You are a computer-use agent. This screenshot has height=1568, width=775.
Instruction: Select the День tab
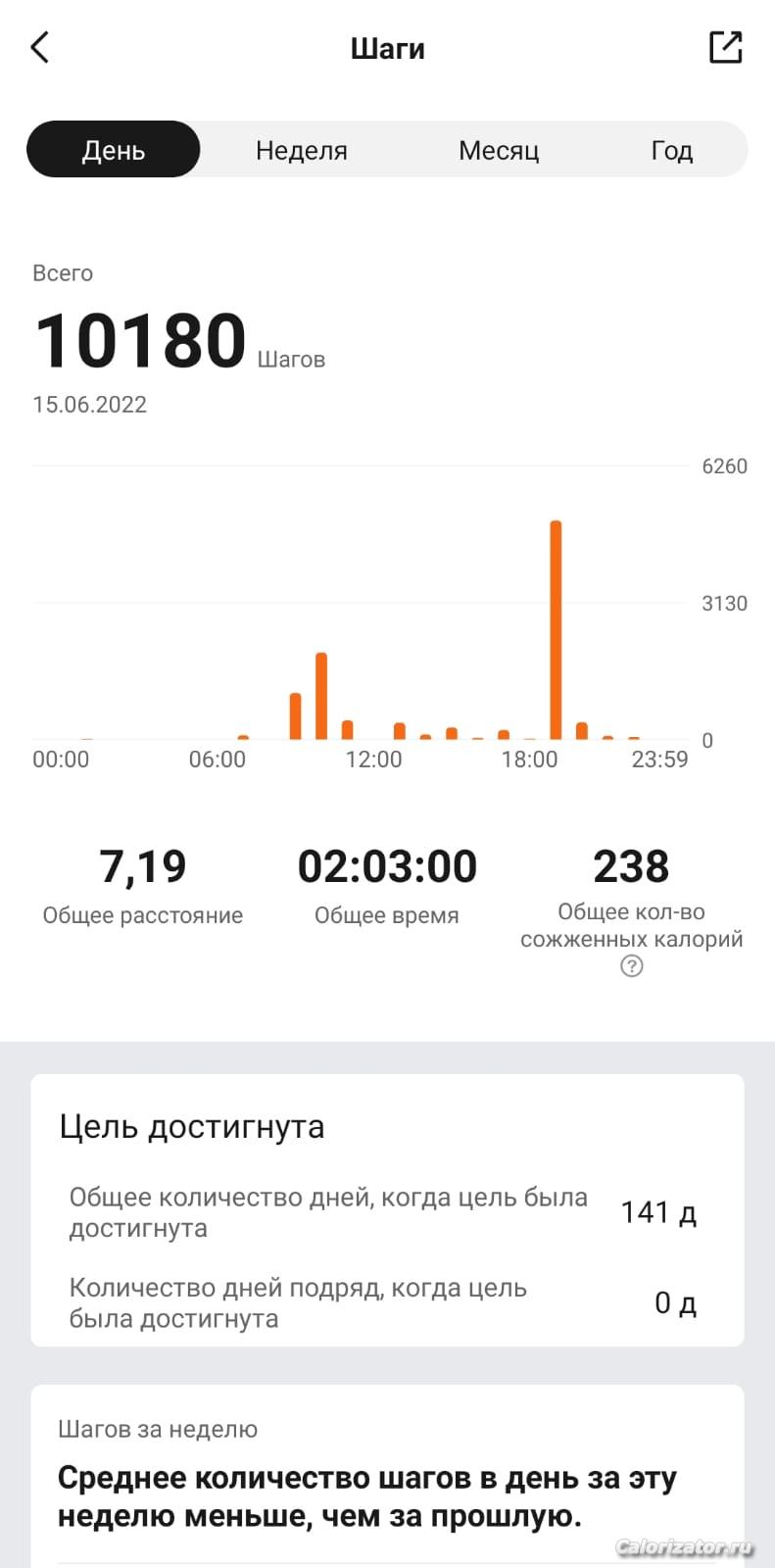click(114, 150)
